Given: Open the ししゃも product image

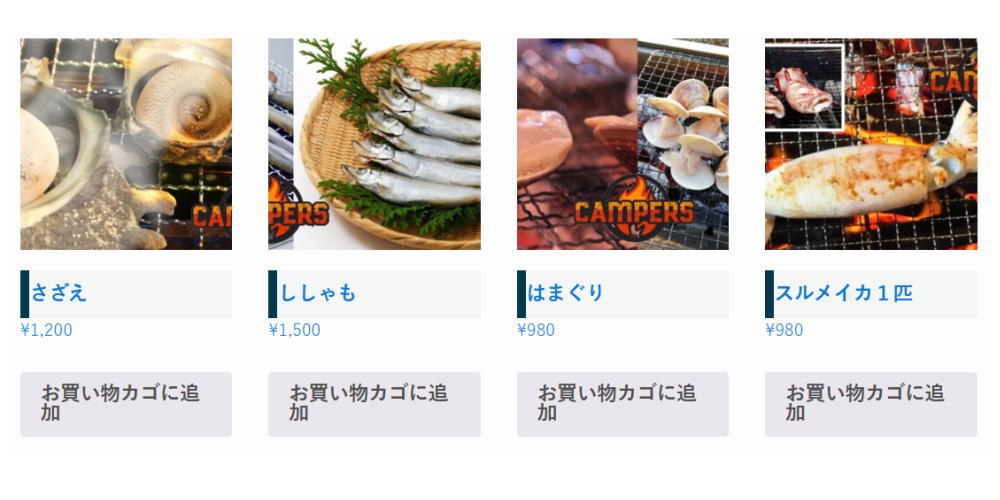Looking at the screenshot, I should pyautogui.click(x=374, y=144).
